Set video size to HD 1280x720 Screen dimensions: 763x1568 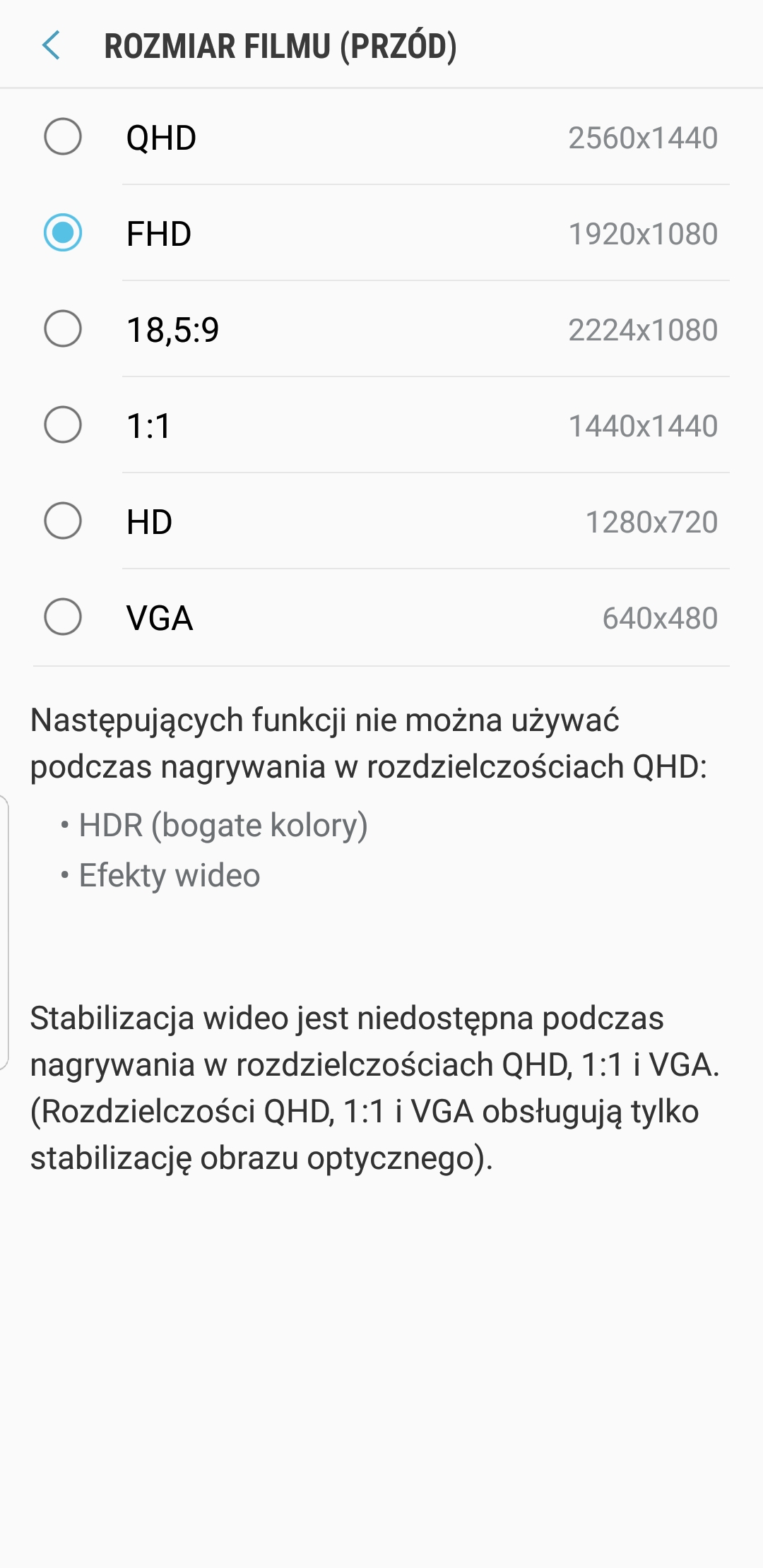click(x=381, y=521)
